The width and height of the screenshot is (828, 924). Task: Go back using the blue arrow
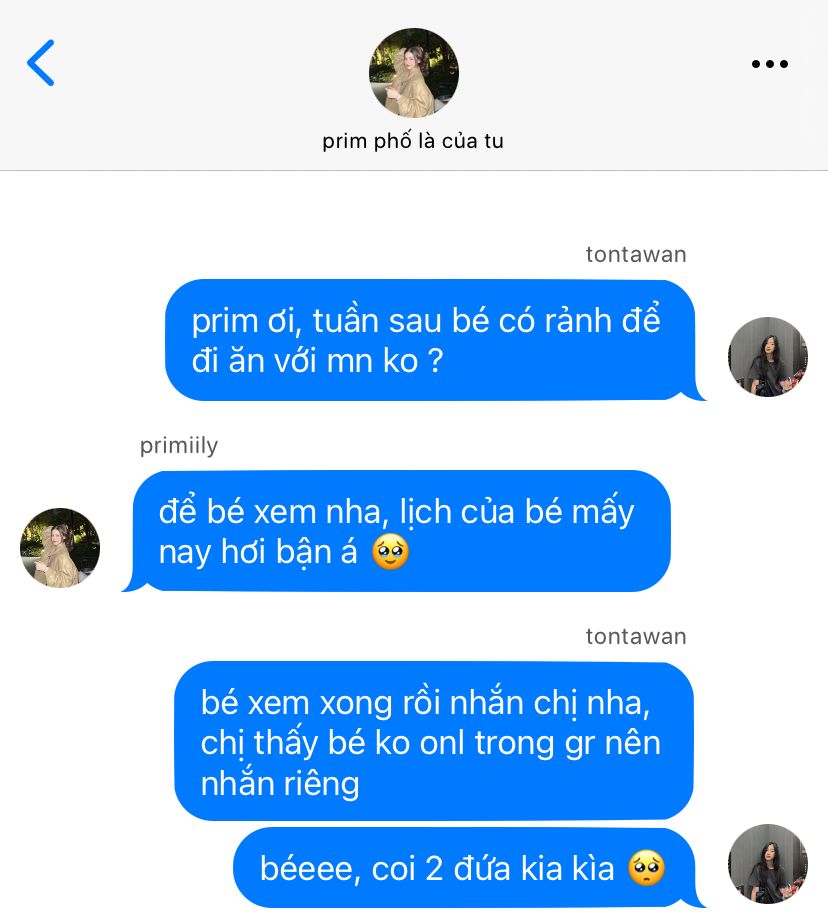coord(41,63)
